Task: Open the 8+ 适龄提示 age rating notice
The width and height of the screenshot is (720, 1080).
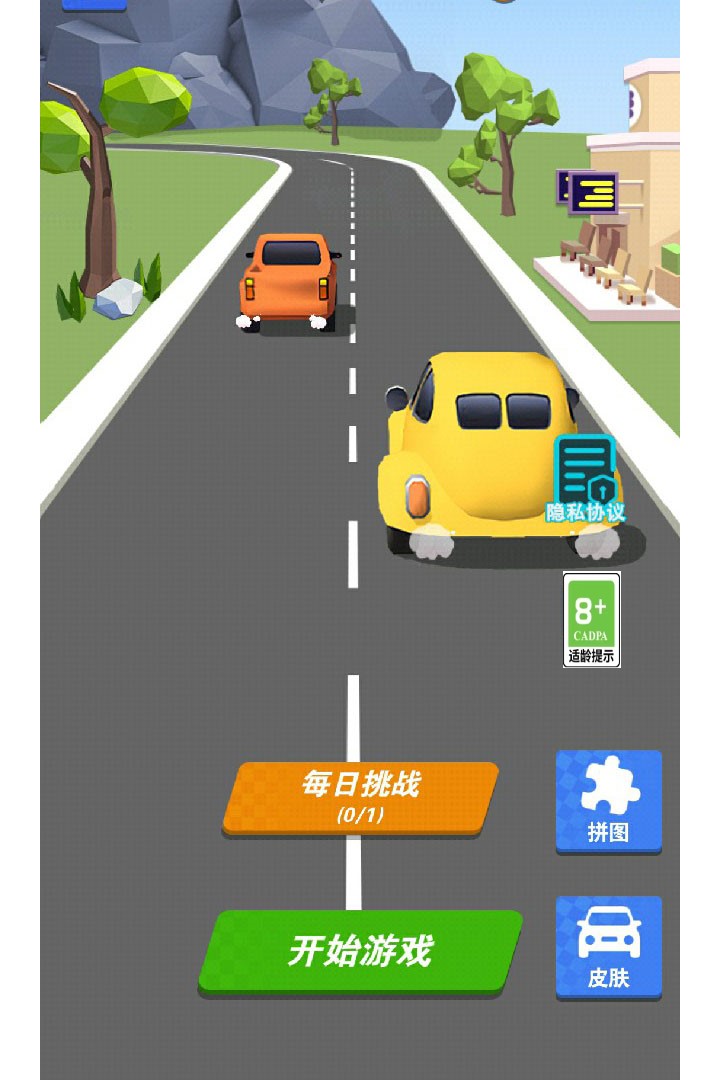Action: pos(591,619)
